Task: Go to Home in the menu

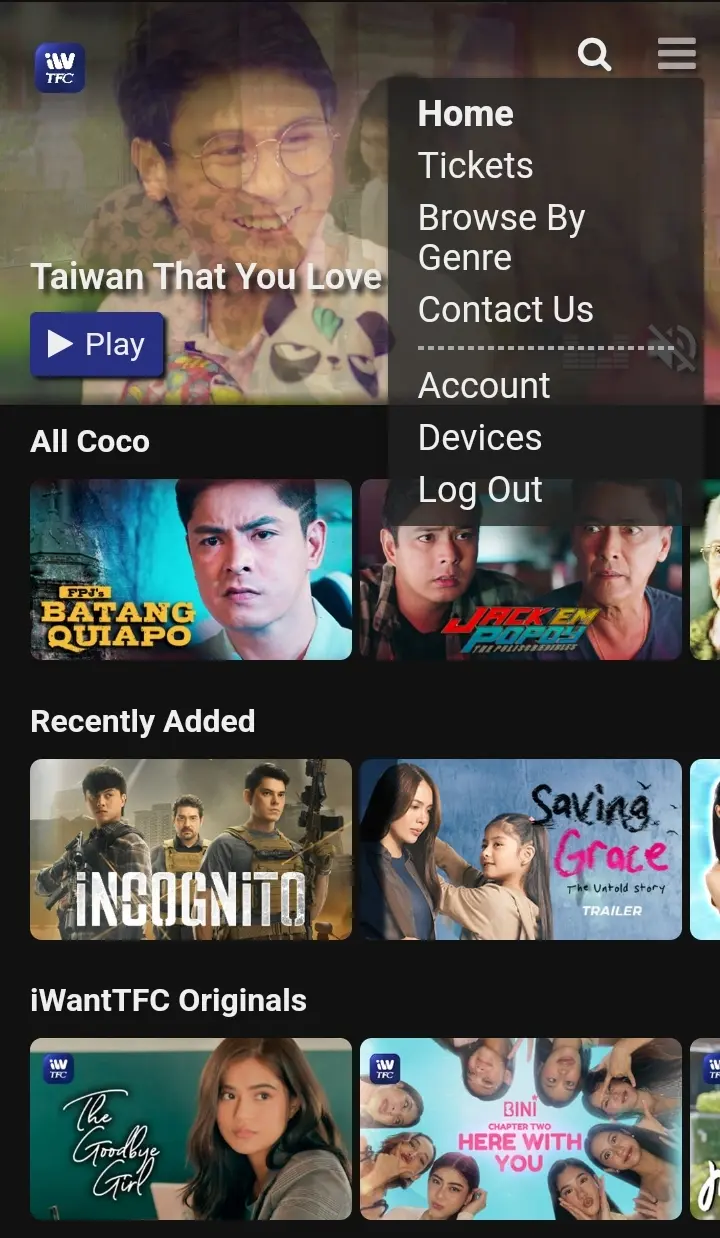Action: click(466, 113)
